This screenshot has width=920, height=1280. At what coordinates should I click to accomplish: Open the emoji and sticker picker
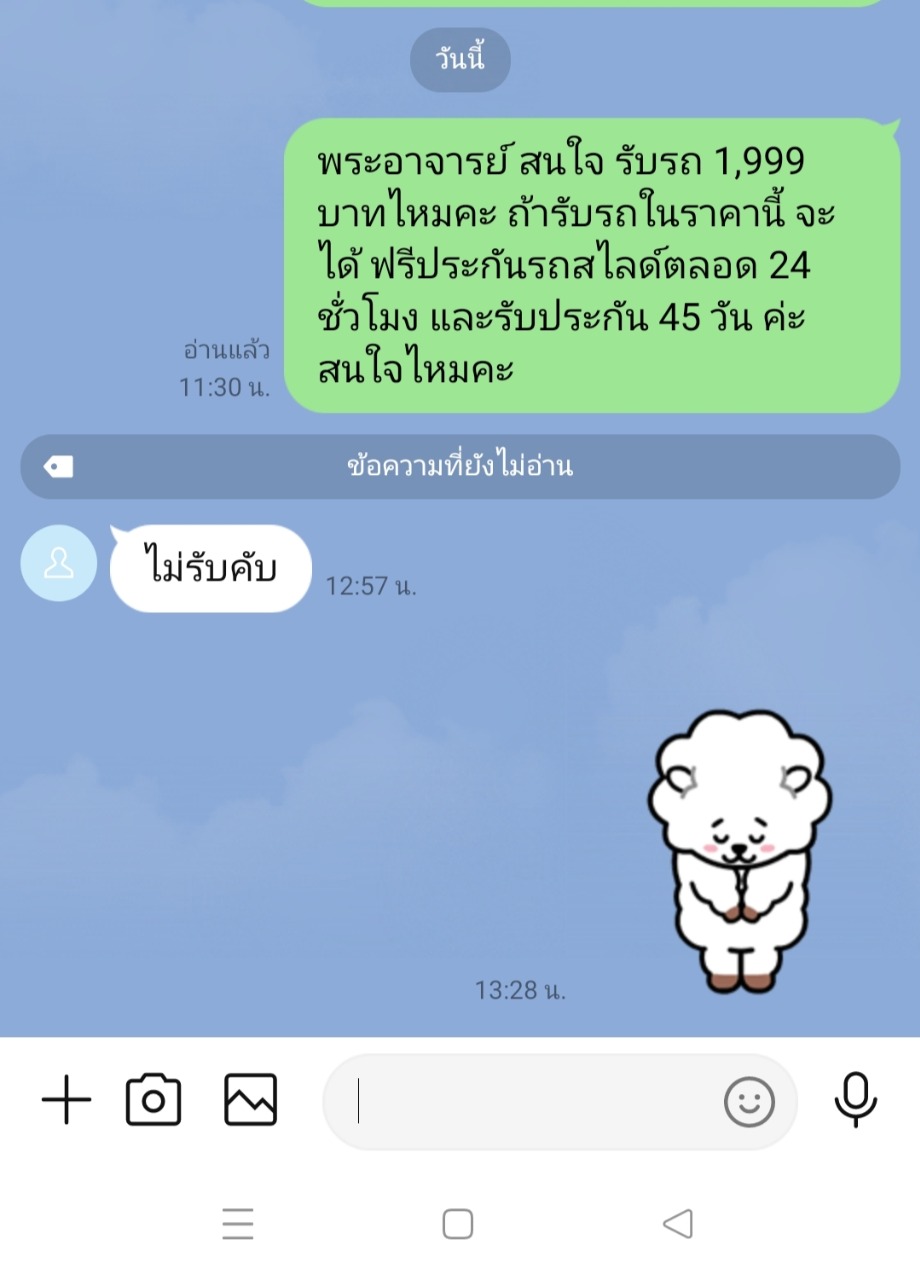click(x=749, y=1102)
